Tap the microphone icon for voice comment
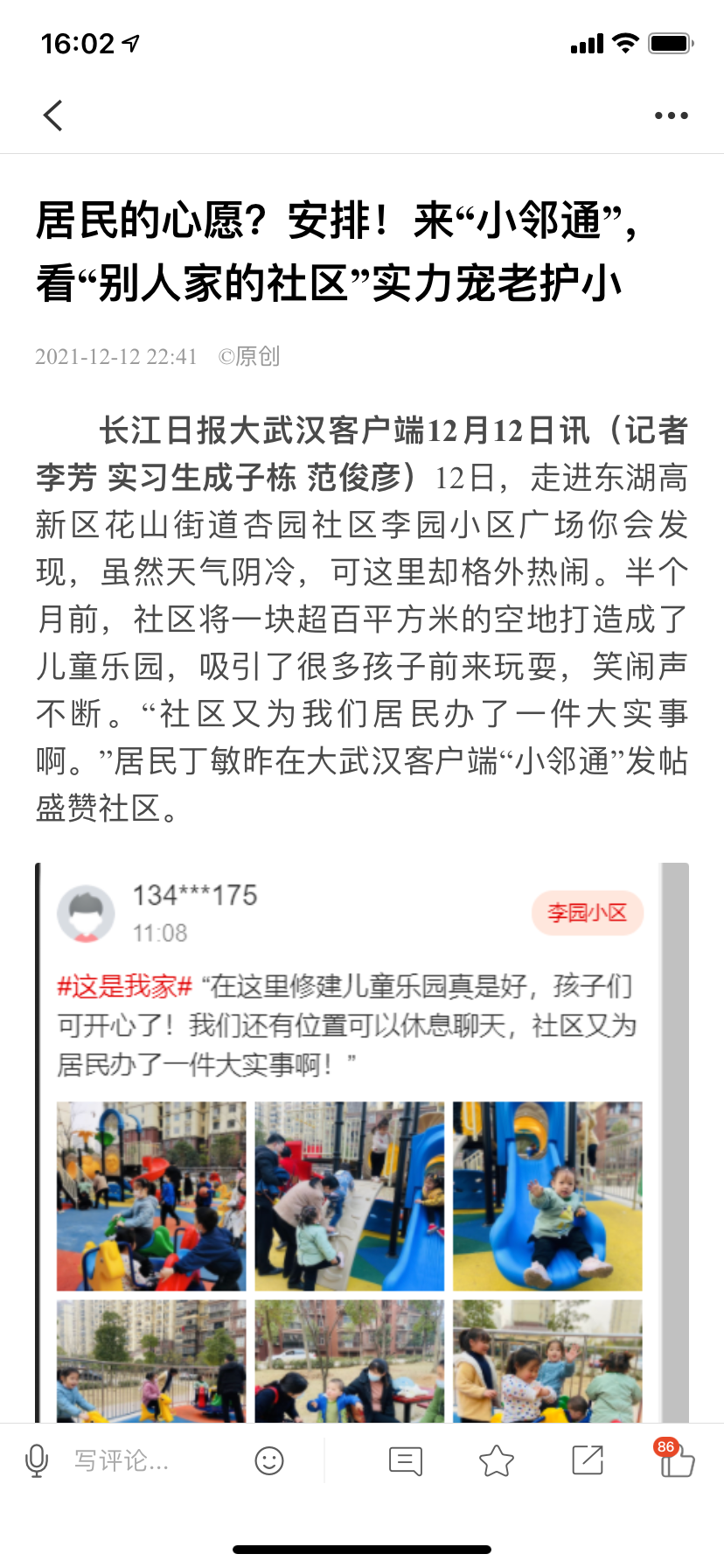This screenshot has width=724, height=1568. click(37, 1460)
